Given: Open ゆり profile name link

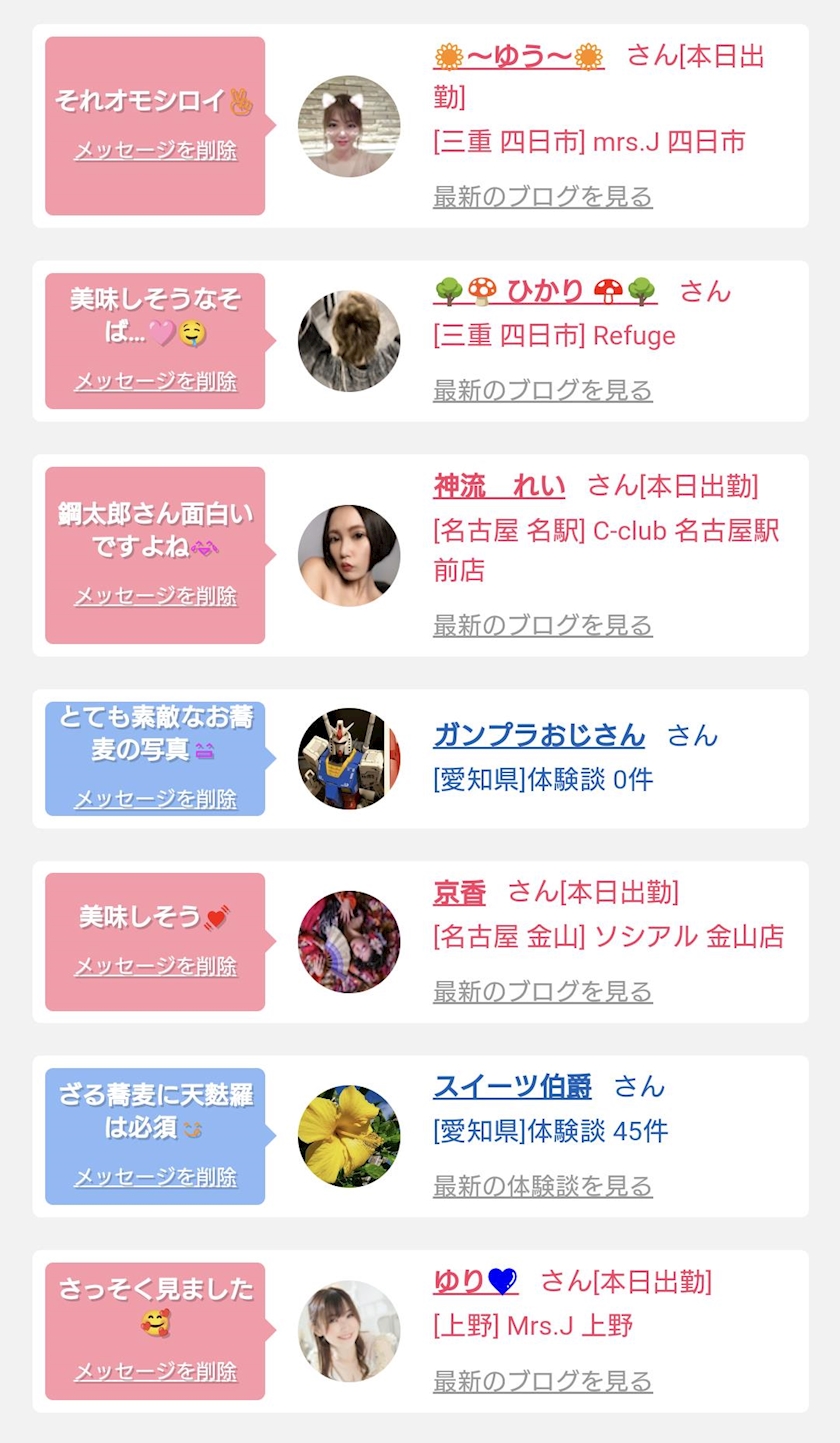Looking at the screenshot, I should click(x=475, y=1281).
